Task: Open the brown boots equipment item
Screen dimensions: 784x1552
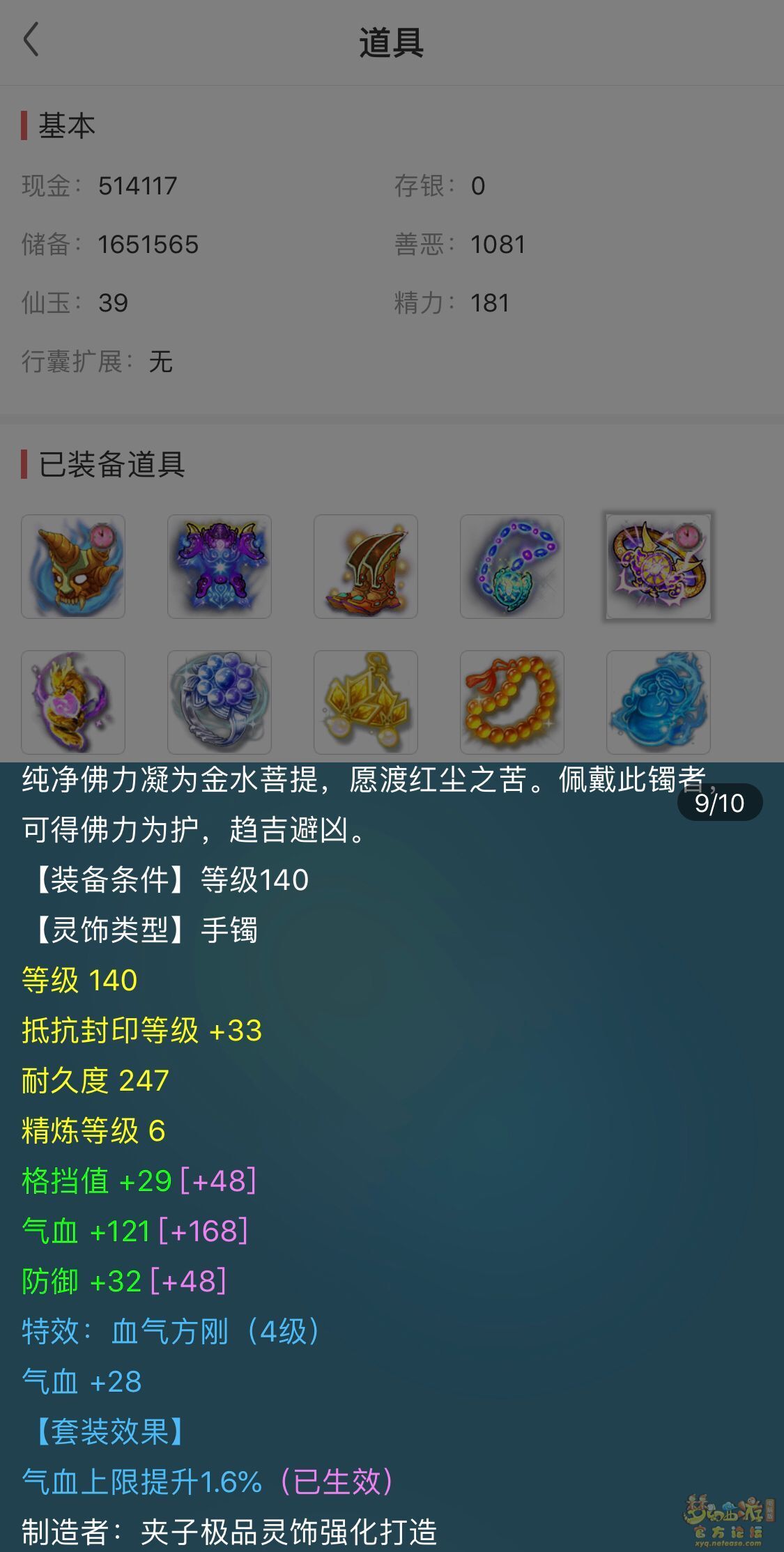Action: tap(366, 566)
